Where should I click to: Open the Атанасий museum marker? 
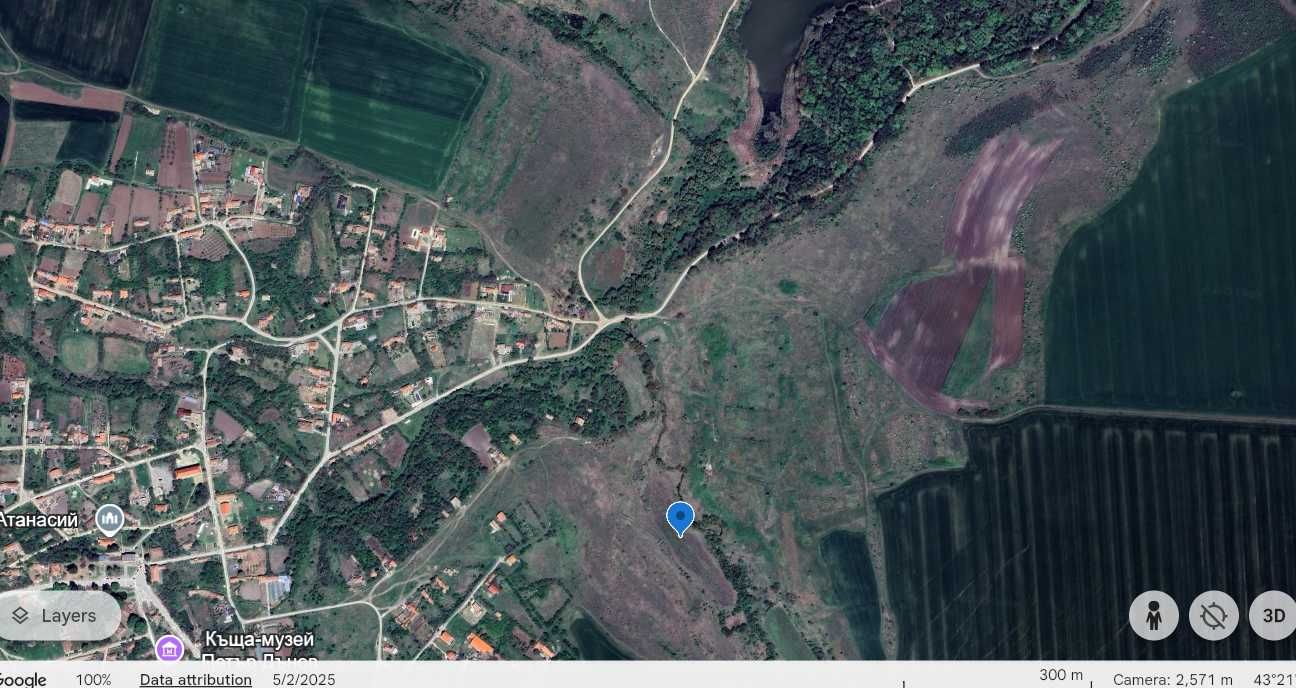(110, 519)
